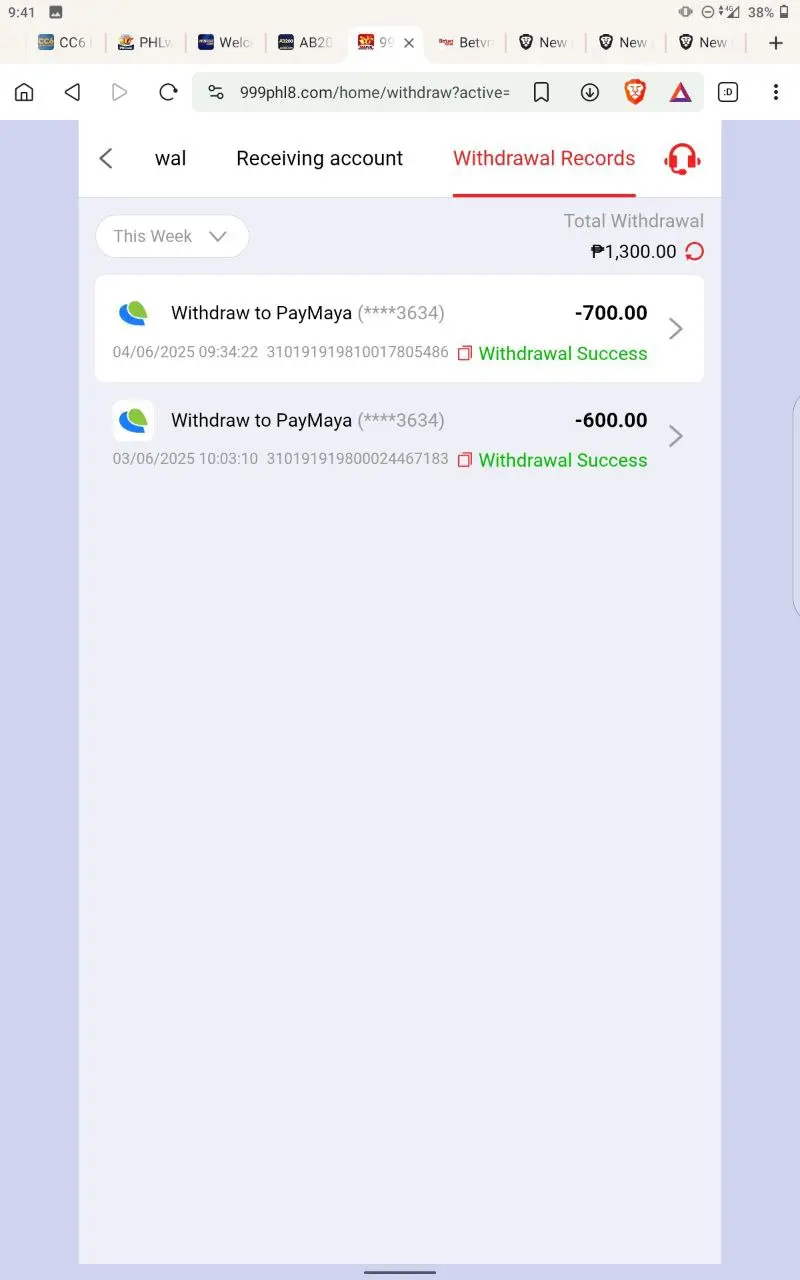The width and height of the screenshot is (800, 1280).
Task: Open the This Week filter dropdown
Action: [x=172, y=236]
